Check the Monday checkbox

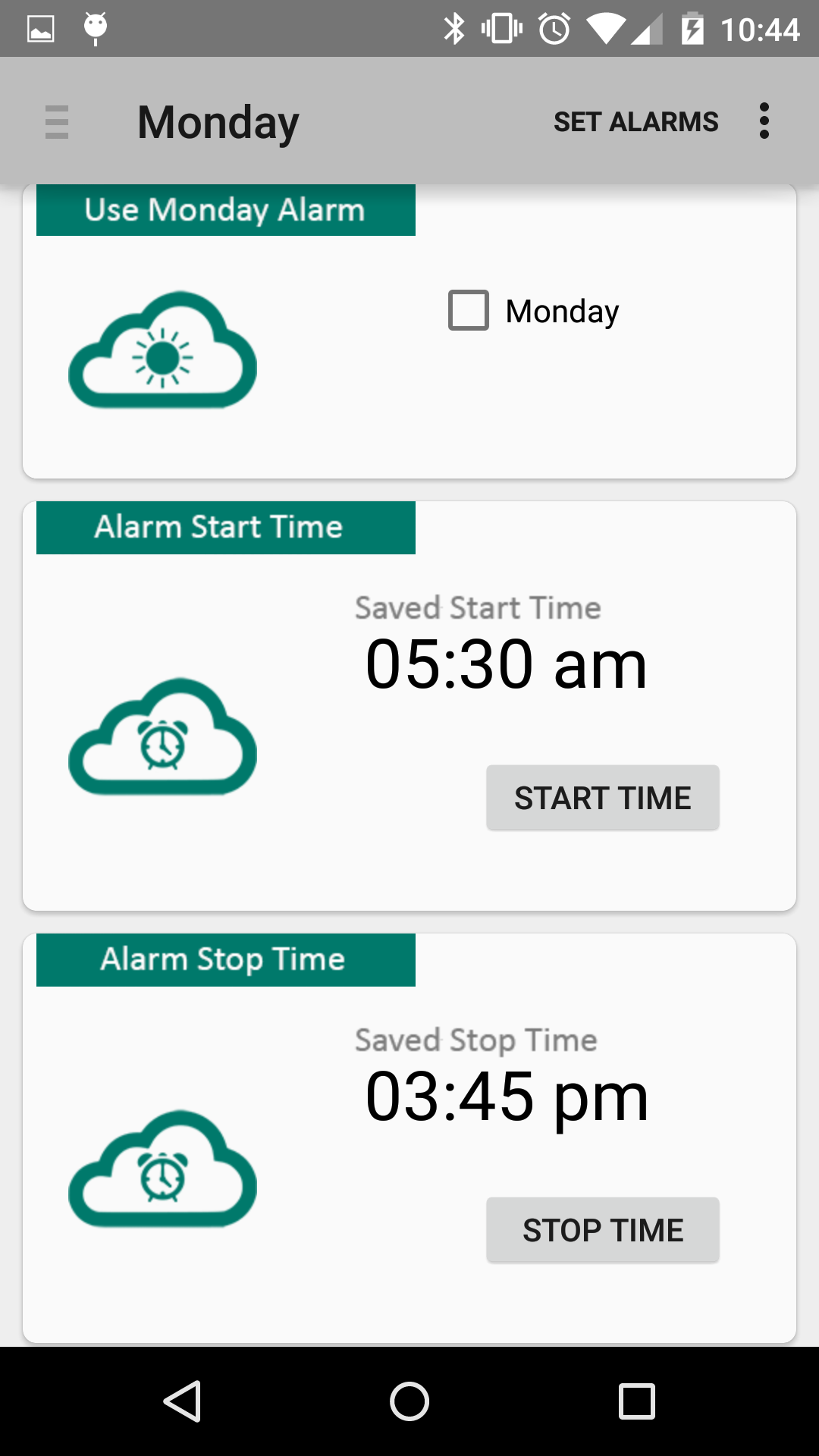(x=469, y=310)
